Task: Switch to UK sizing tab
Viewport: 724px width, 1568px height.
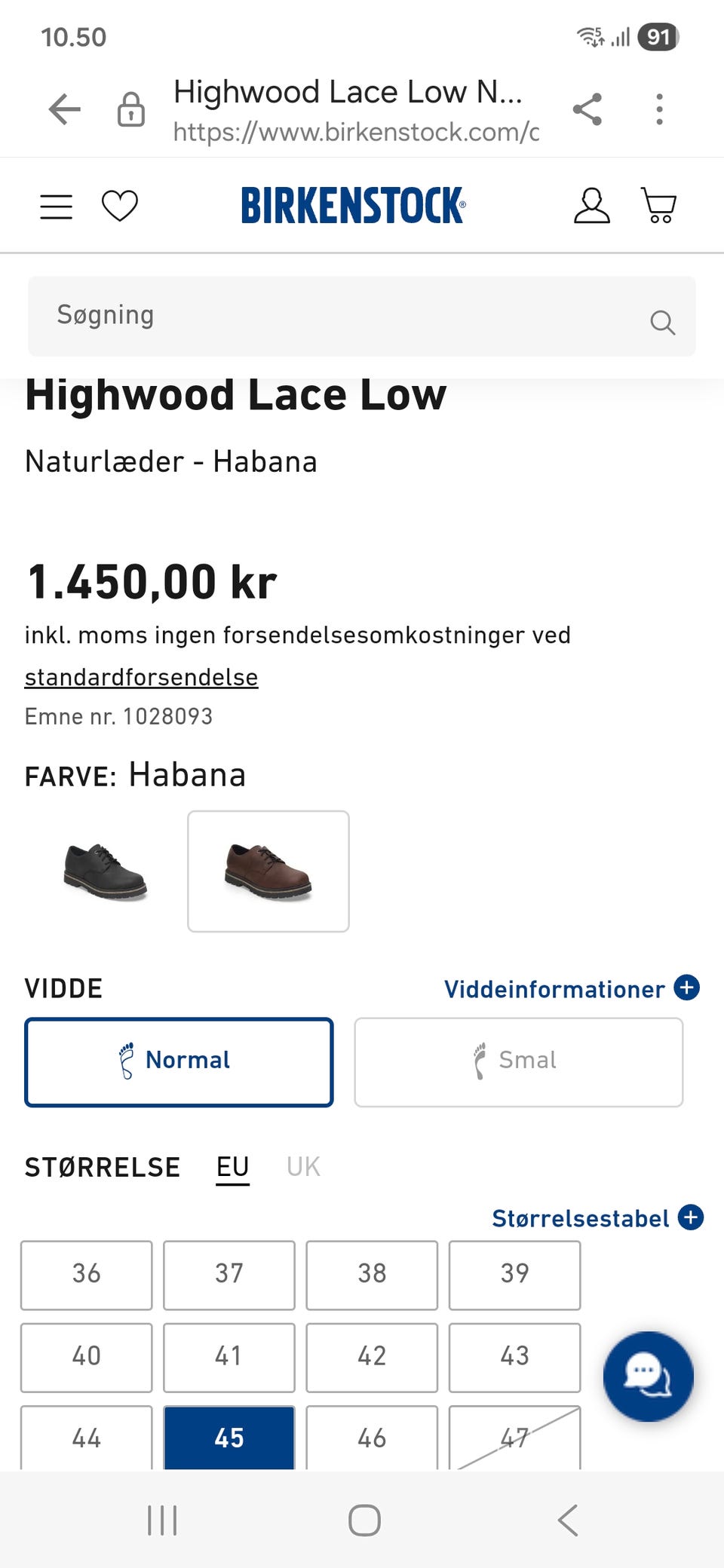Action: coord(302,1166)
